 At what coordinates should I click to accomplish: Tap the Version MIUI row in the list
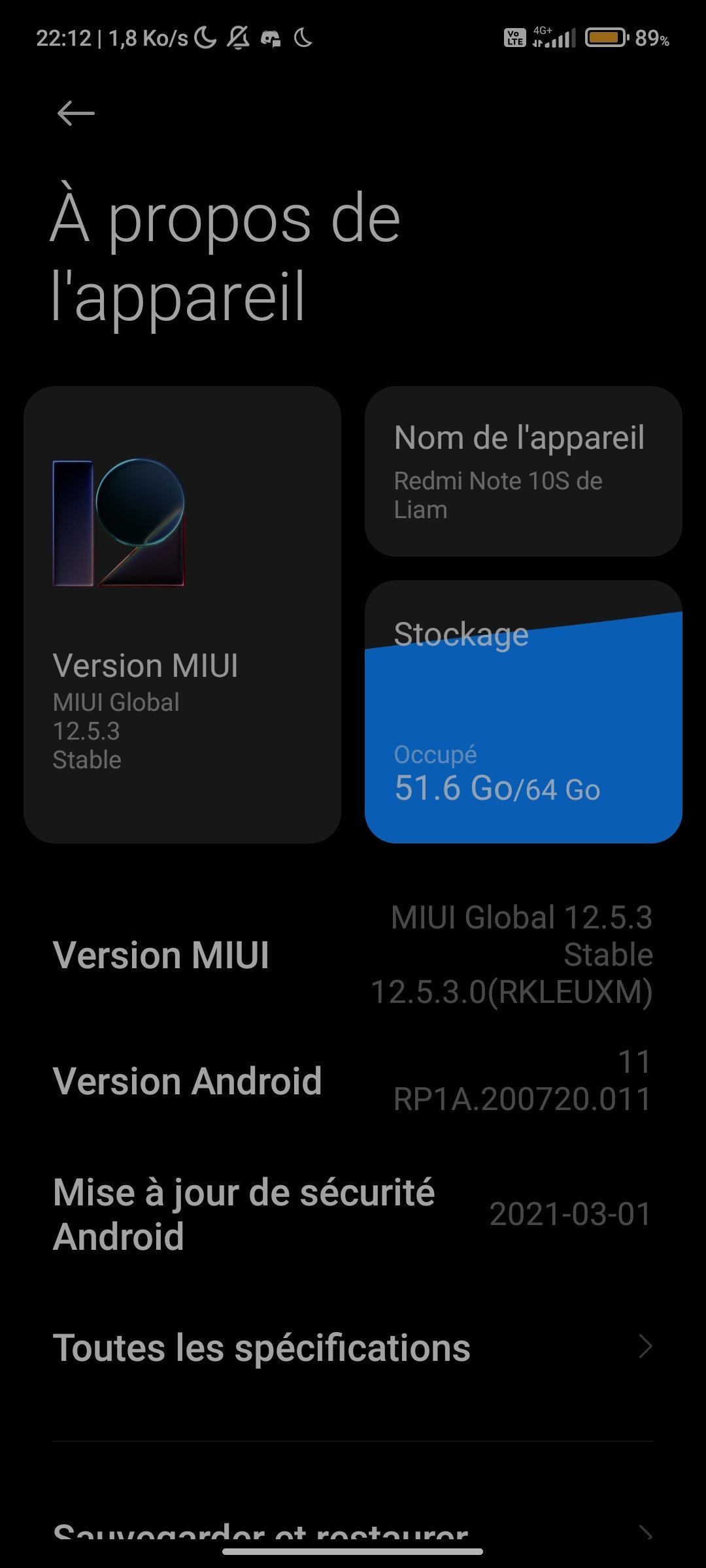(353, 955)
